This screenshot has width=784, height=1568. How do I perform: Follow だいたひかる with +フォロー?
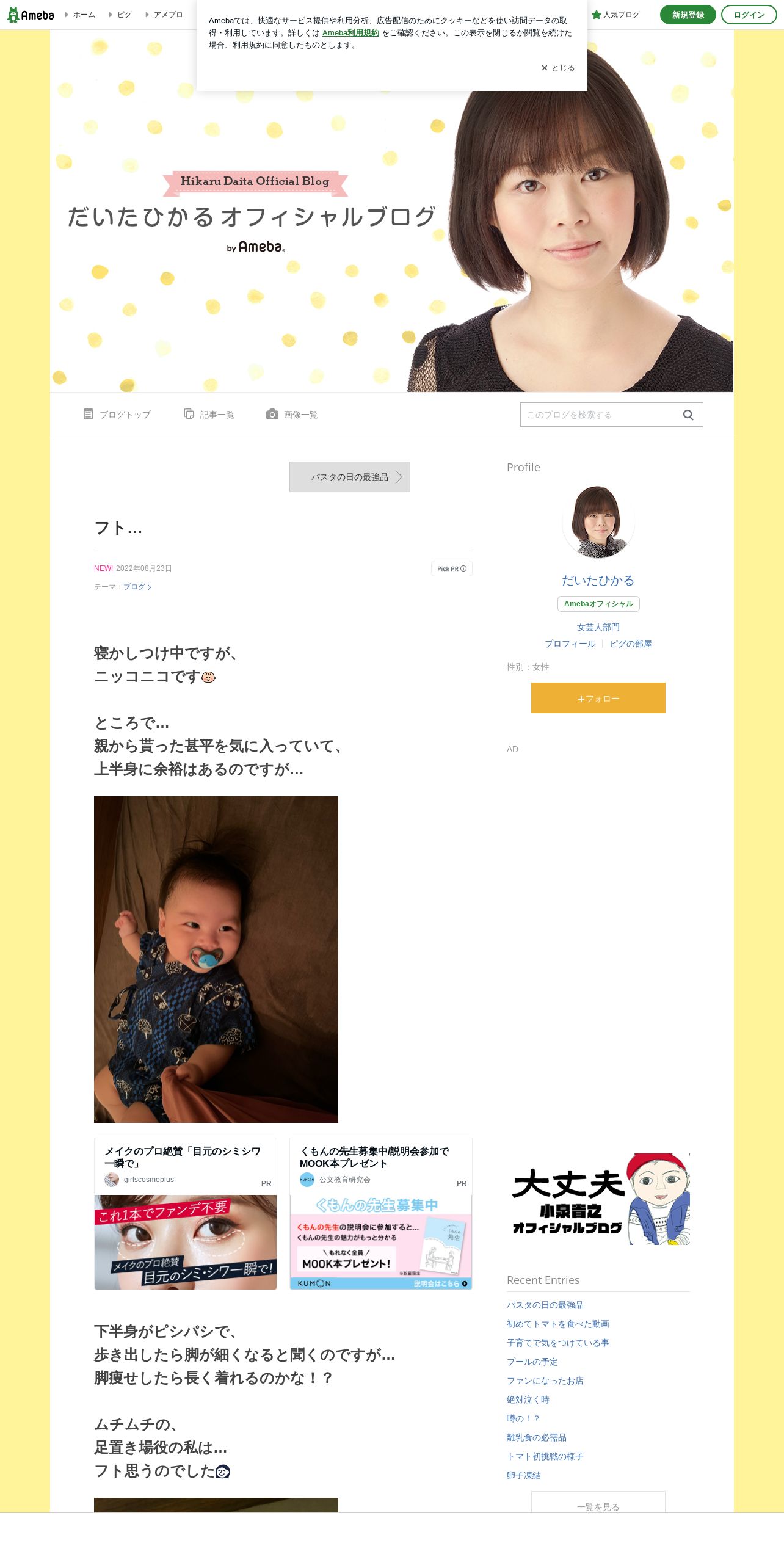(598, 698)
